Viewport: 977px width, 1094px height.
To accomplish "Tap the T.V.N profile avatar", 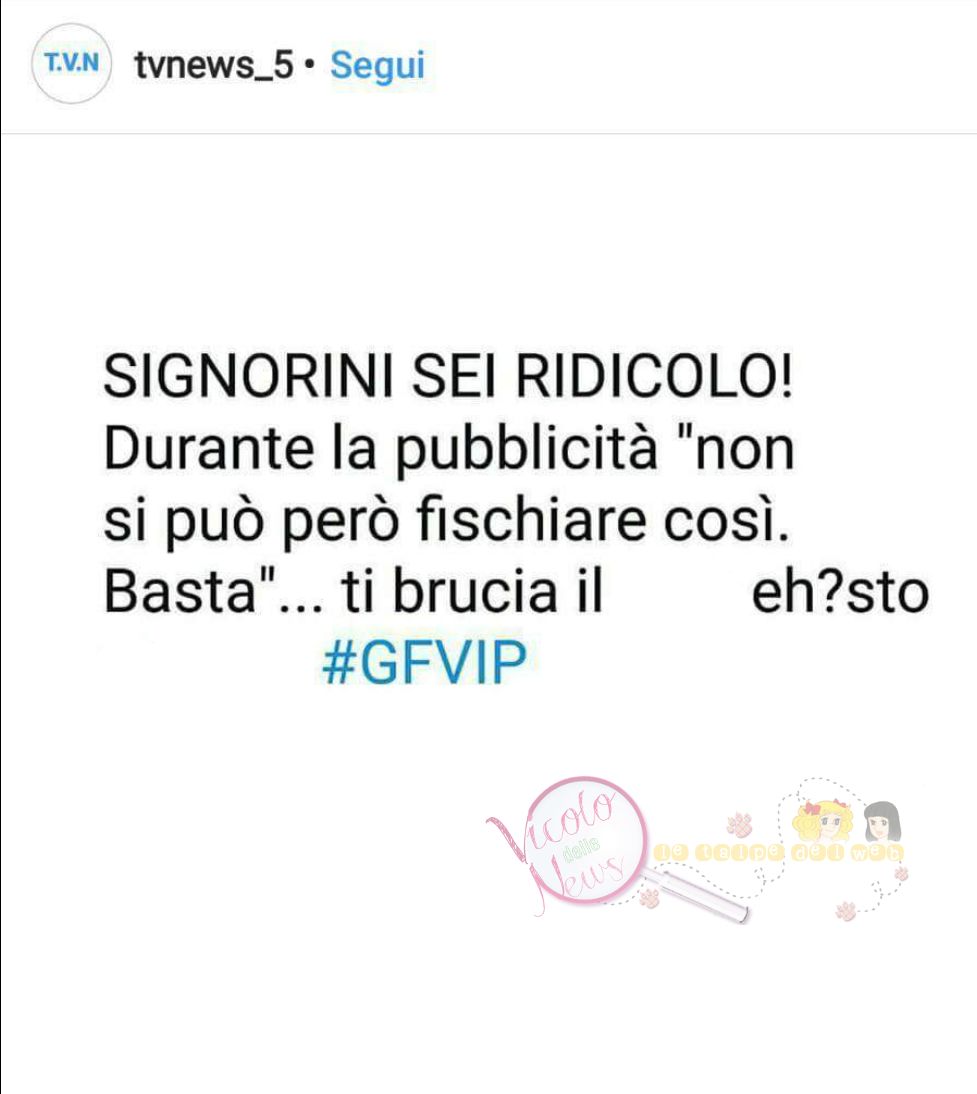I will click(x=71, y=64).
